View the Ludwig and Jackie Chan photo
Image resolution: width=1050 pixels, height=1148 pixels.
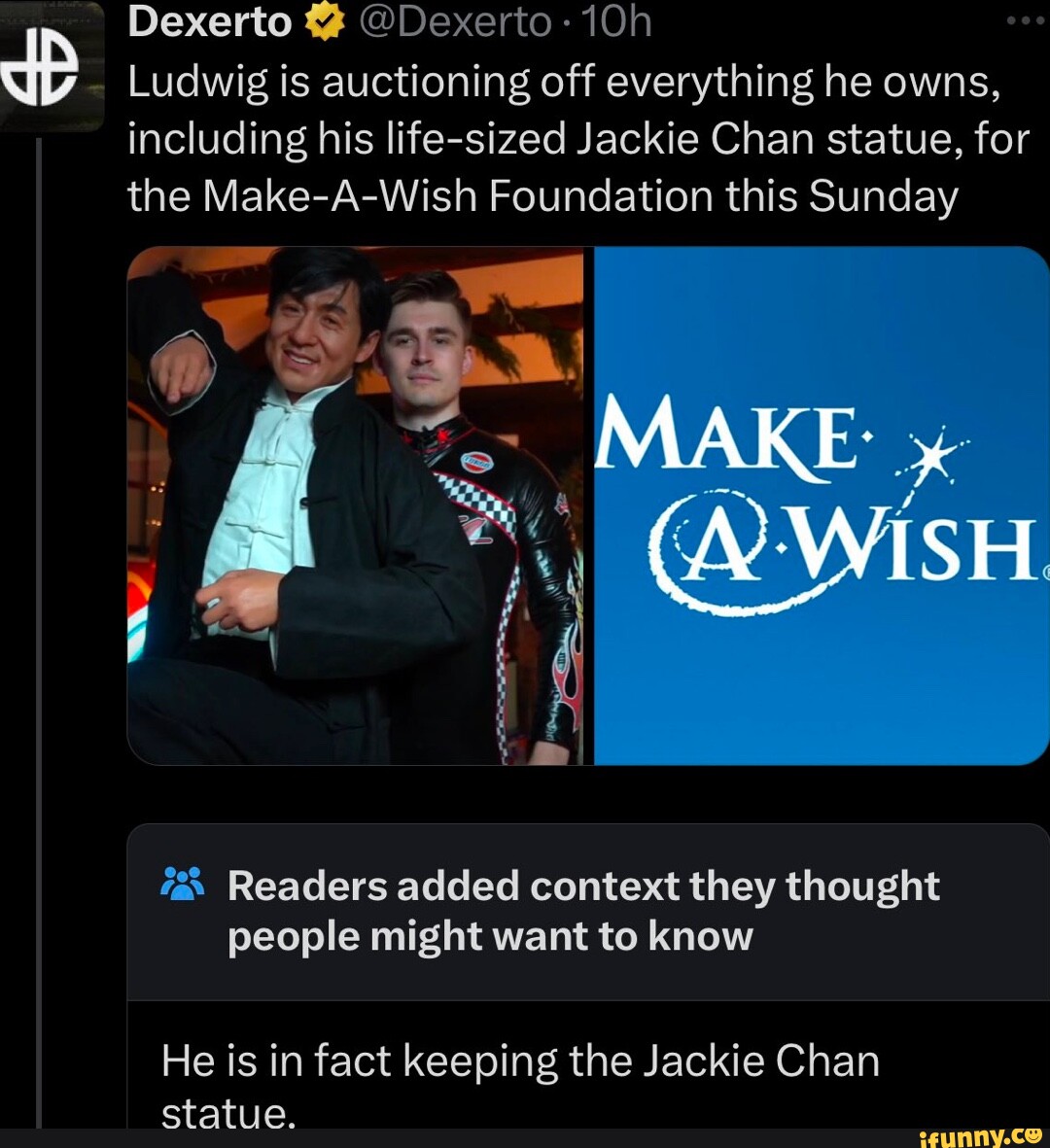(x=355, y=505)
